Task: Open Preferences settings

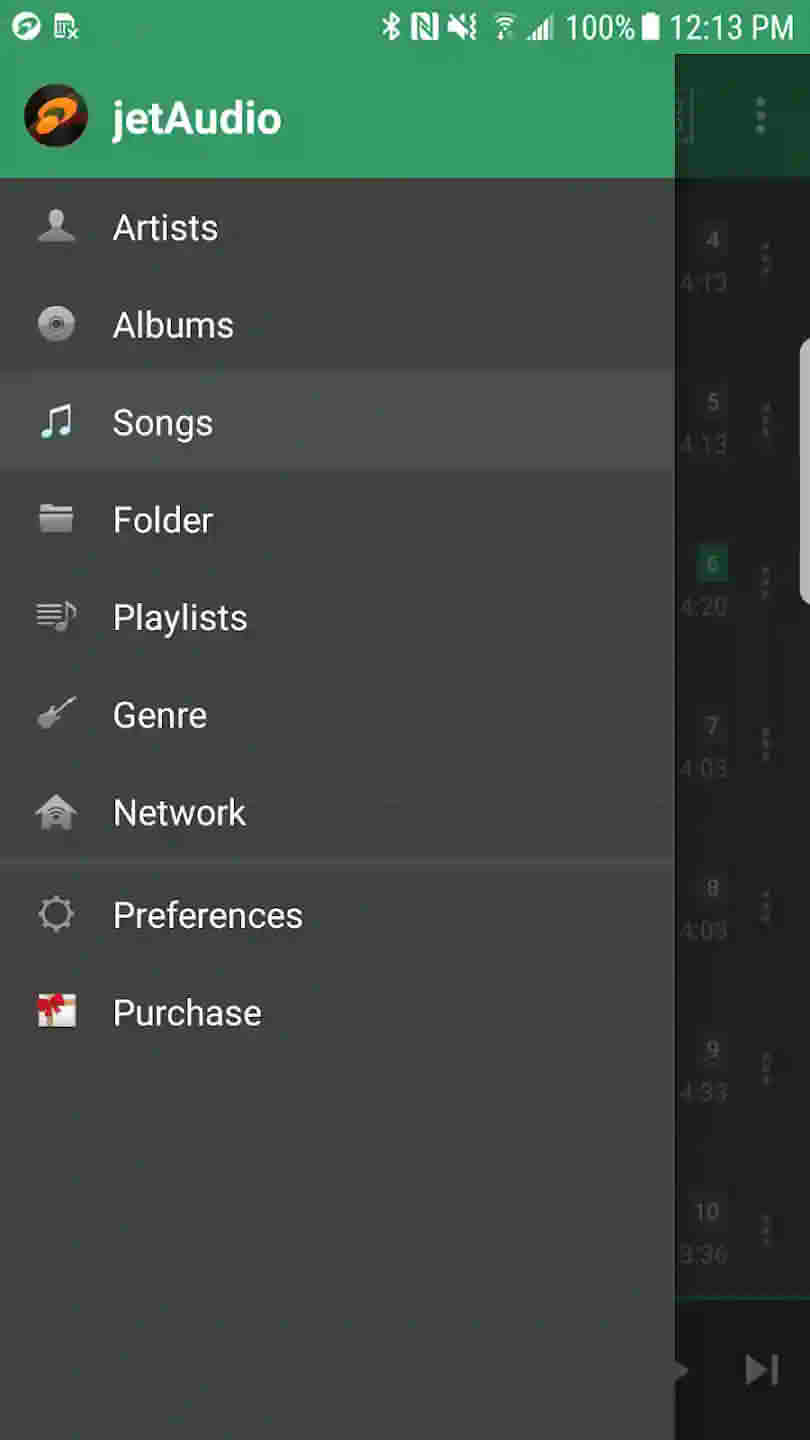Action: [207, 915]
